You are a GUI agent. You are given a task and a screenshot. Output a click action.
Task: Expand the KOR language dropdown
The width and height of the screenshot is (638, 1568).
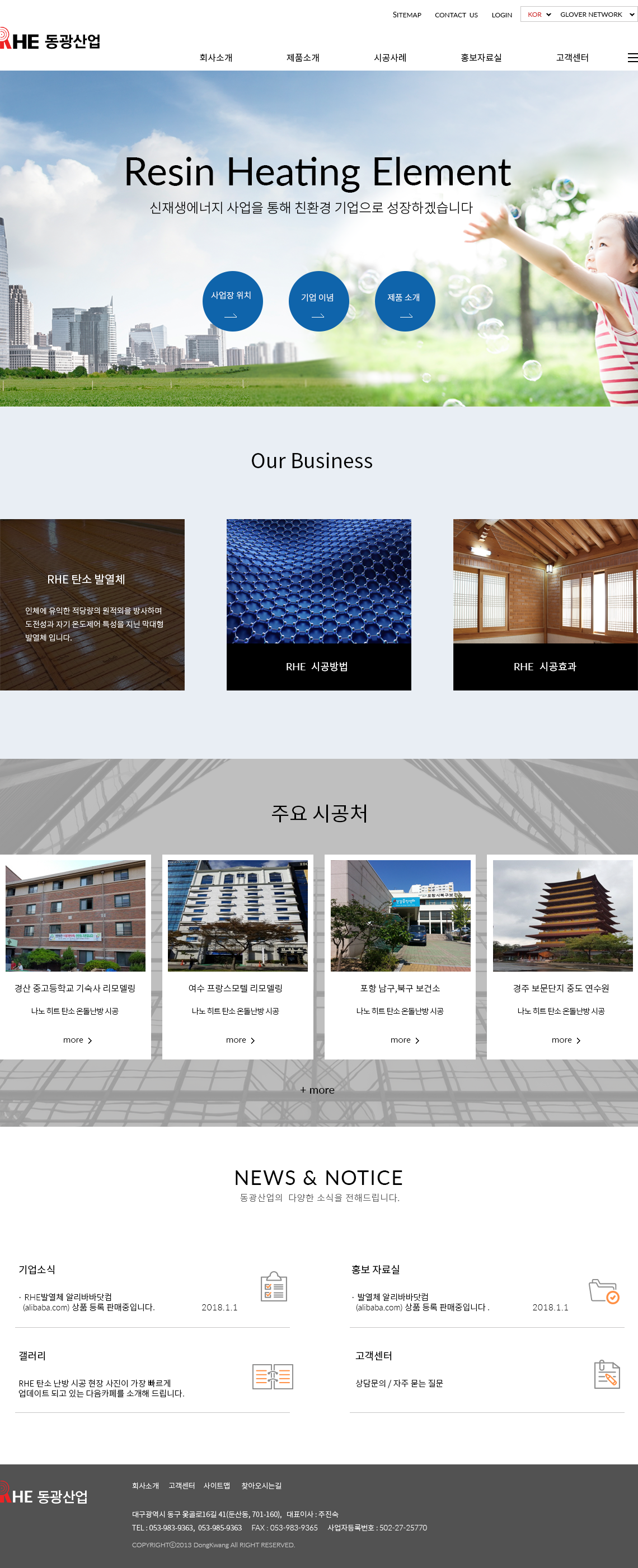(x=538, y=15)
